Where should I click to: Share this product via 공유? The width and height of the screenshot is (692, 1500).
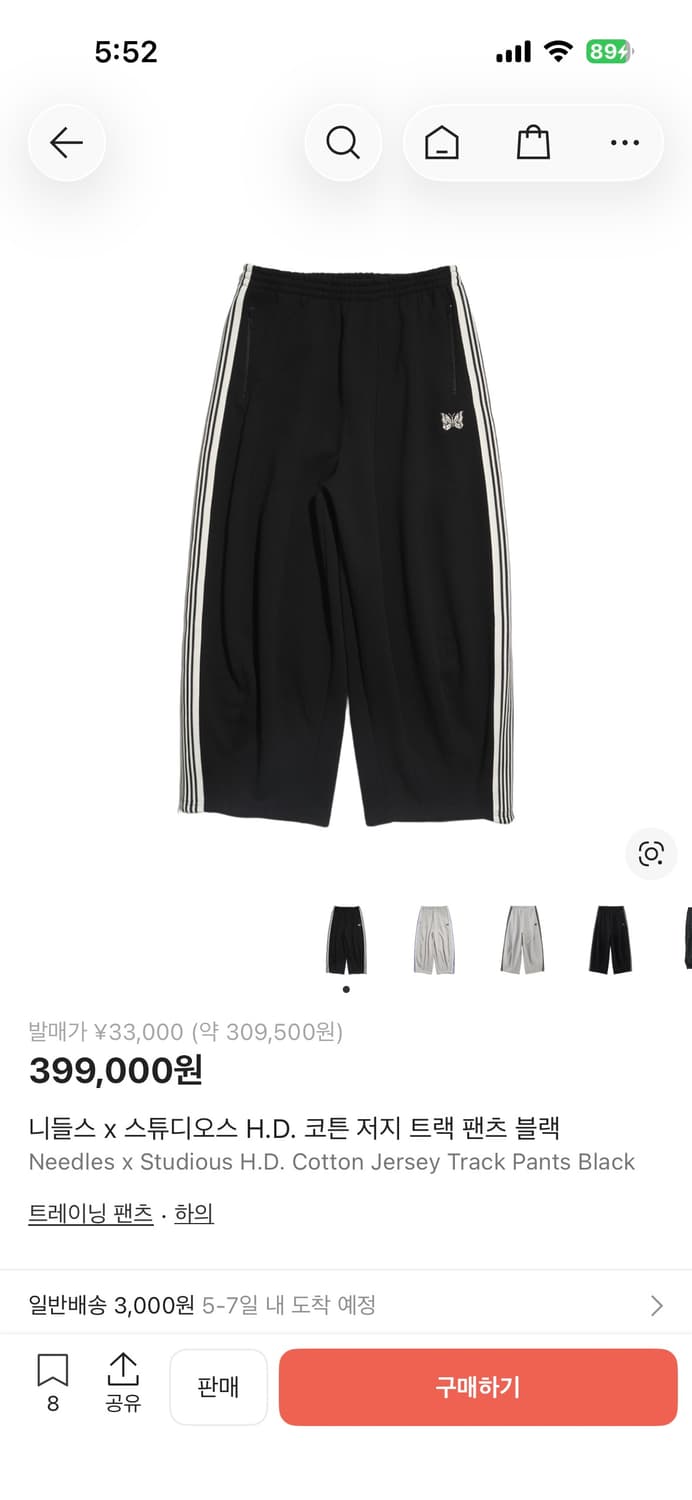[123, 1383]
